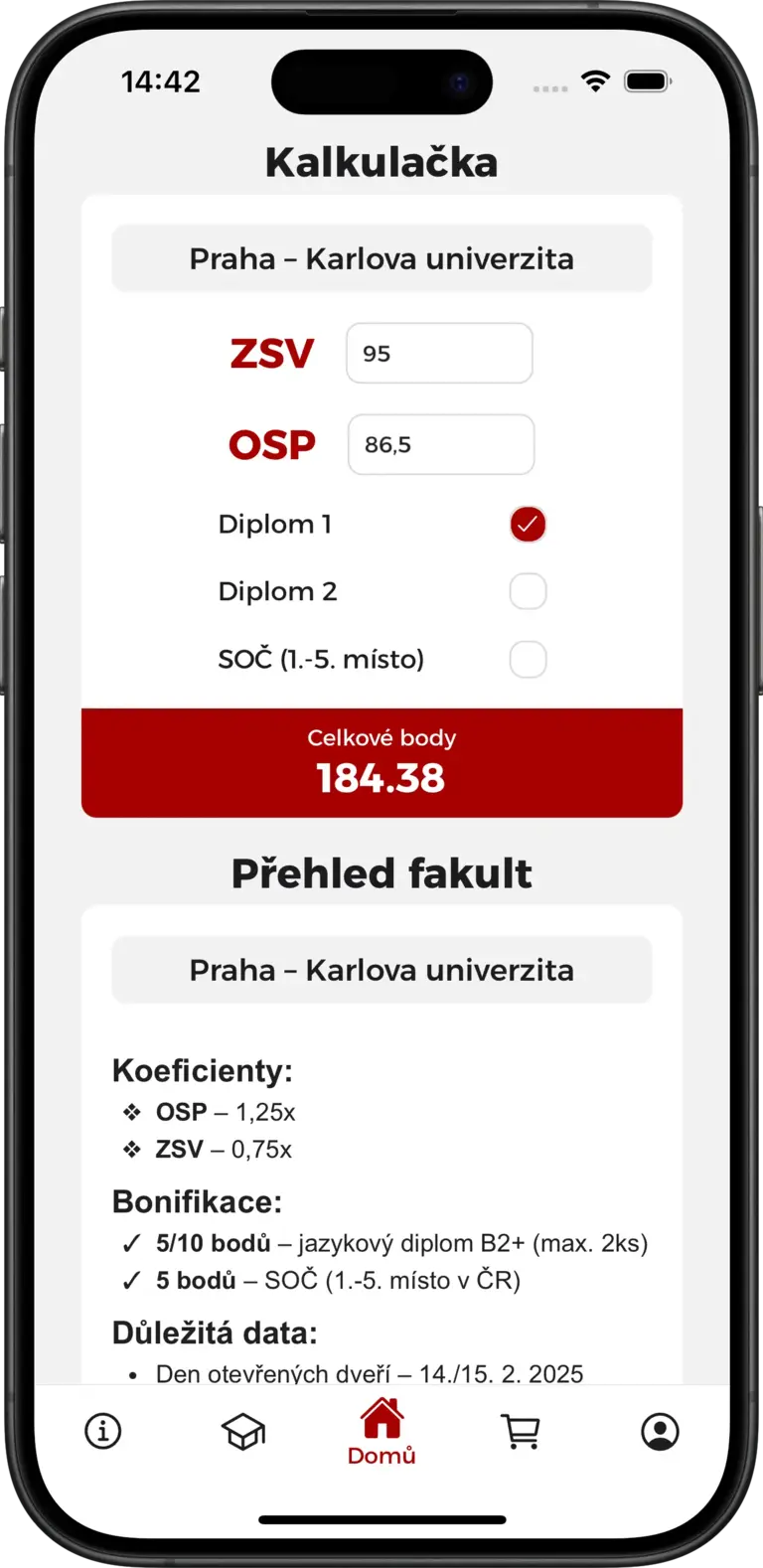Open the university picker under Přehled fakult
The width and height of the screenshot is (763, 1568).
click(381, 970)
